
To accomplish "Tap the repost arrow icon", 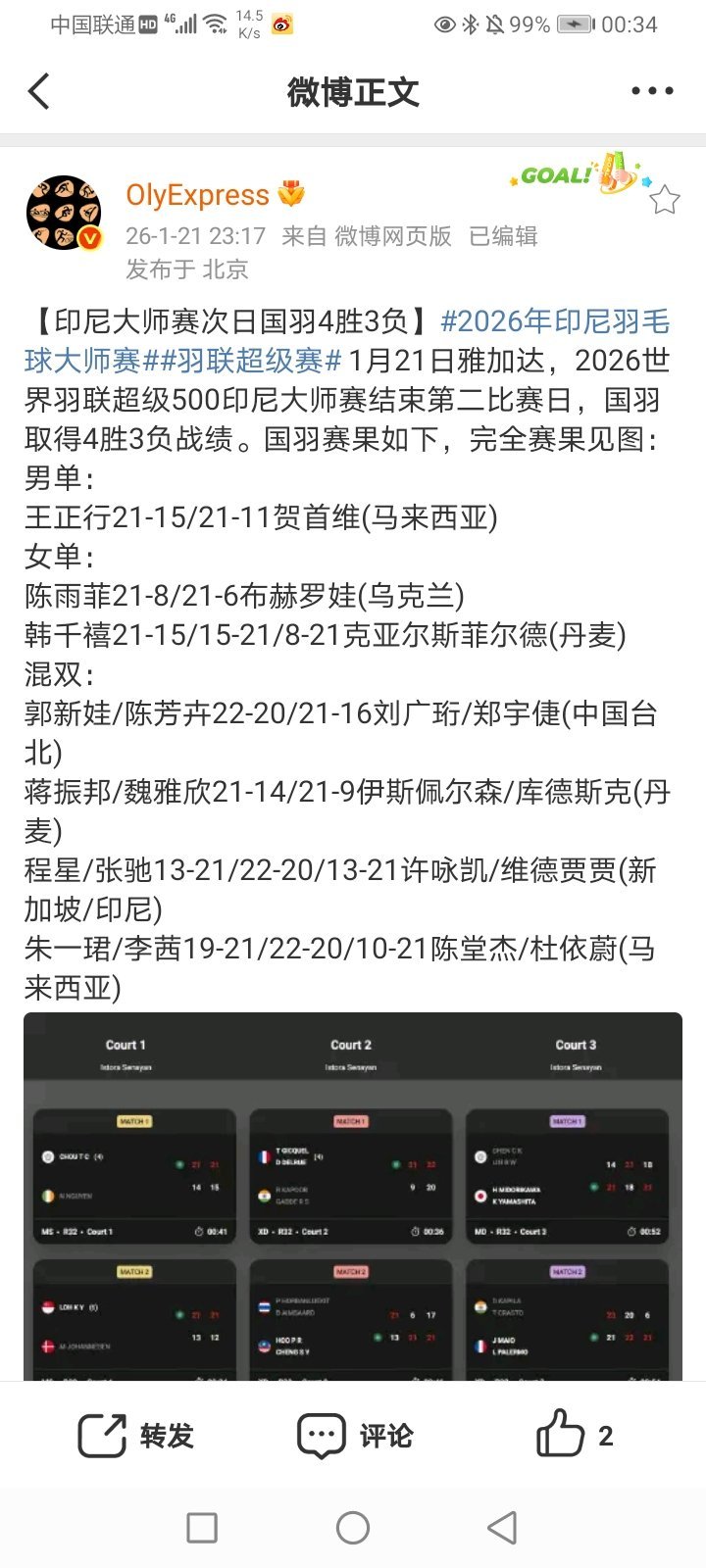I will [102, 1436].
